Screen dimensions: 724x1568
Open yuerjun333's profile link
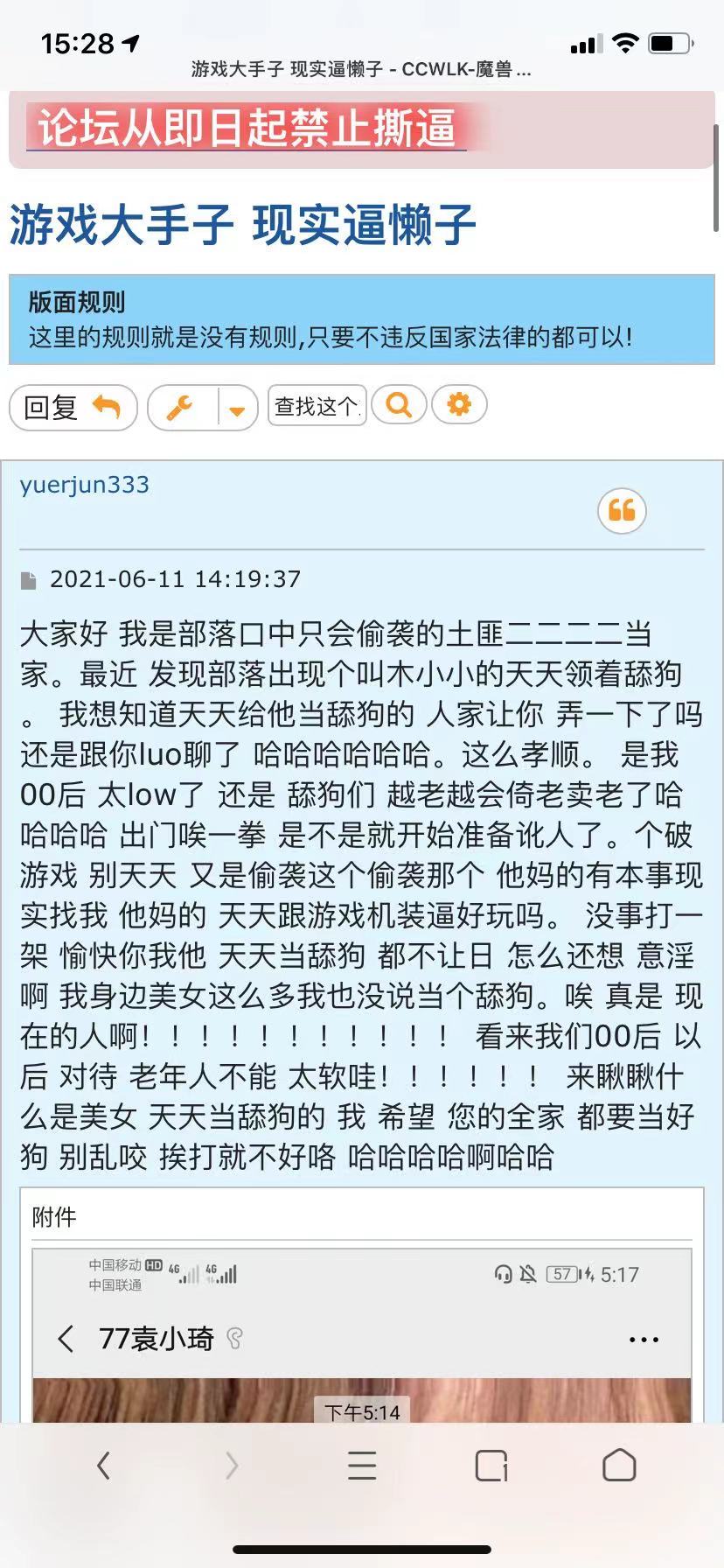[84, 484]
